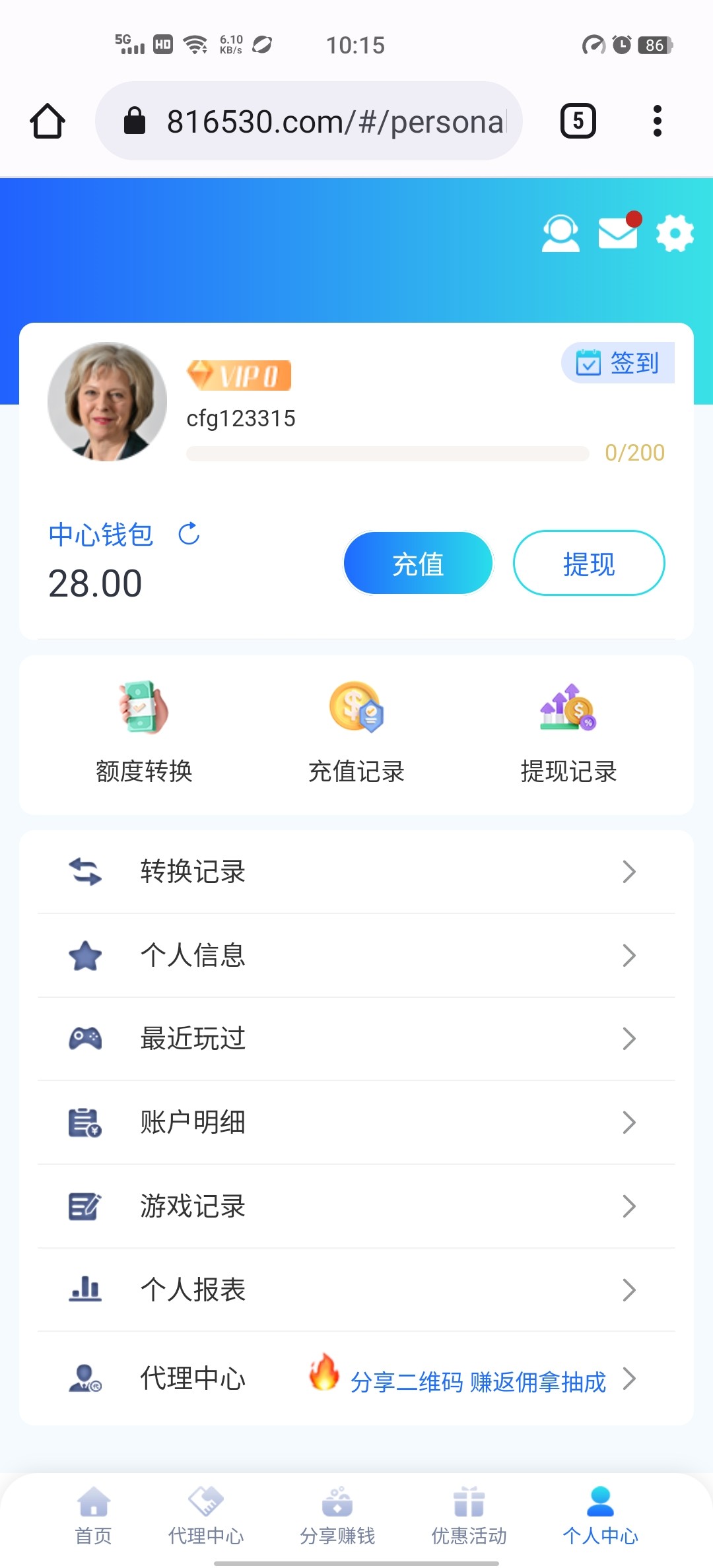The image size is (713, 1568).
Task: Open the messages envelope icon
Action: tap(618, 232)
